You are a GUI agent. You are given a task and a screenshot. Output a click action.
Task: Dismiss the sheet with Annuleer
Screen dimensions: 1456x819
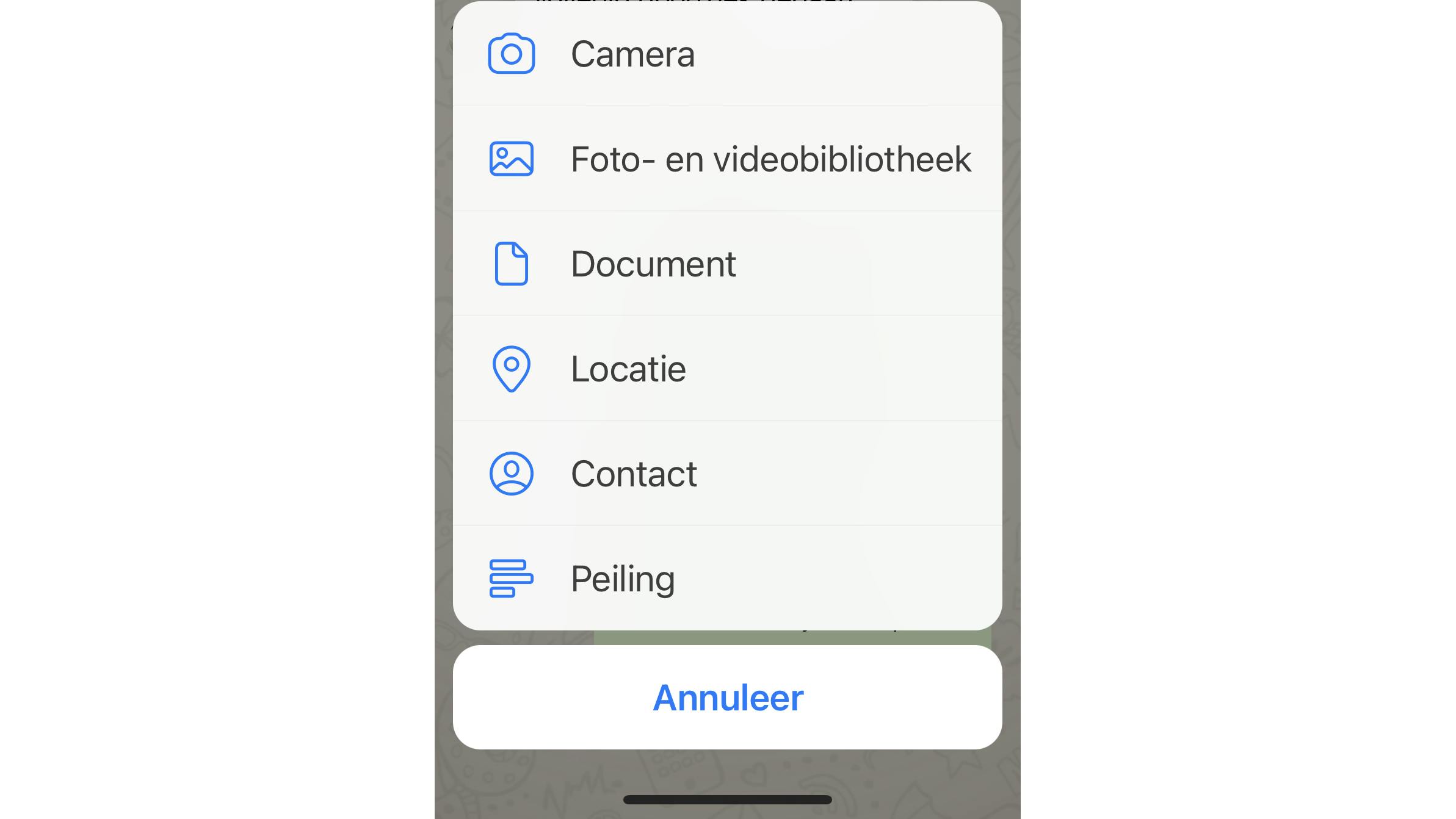pyautogui.click(x=727, y=698)
